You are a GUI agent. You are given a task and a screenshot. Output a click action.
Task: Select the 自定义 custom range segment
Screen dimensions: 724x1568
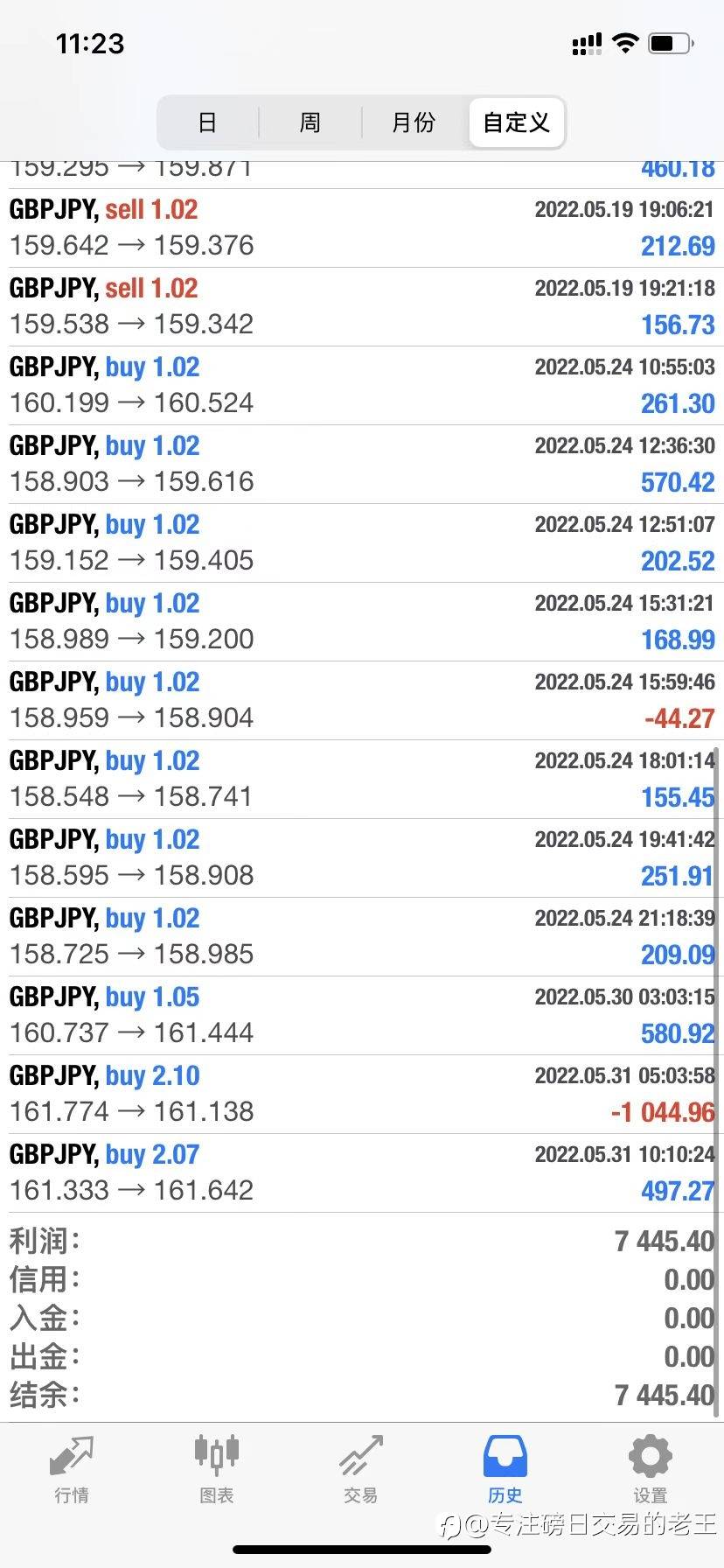click(516, 122)
